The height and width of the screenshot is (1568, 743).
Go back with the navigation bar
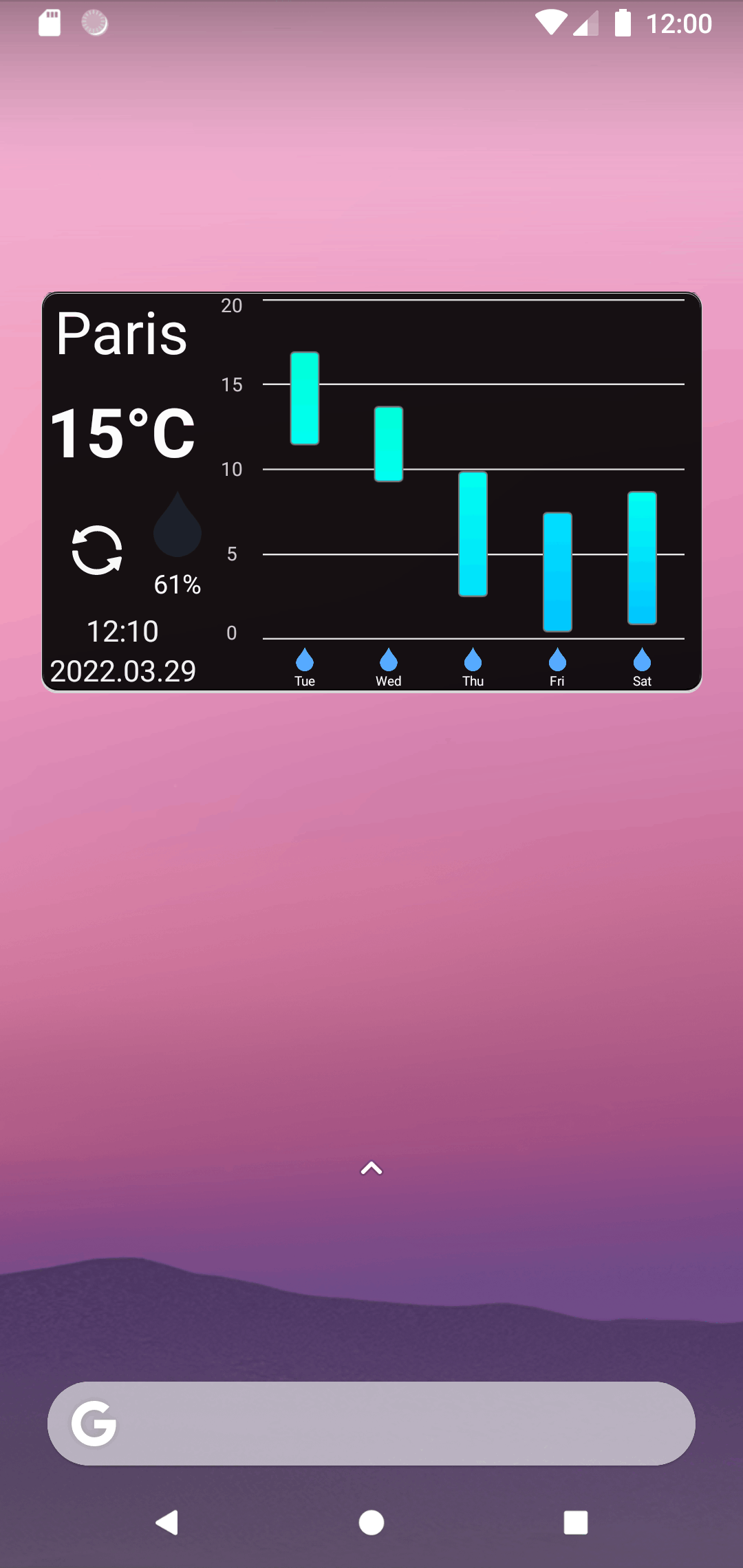tap(167, 1523)
